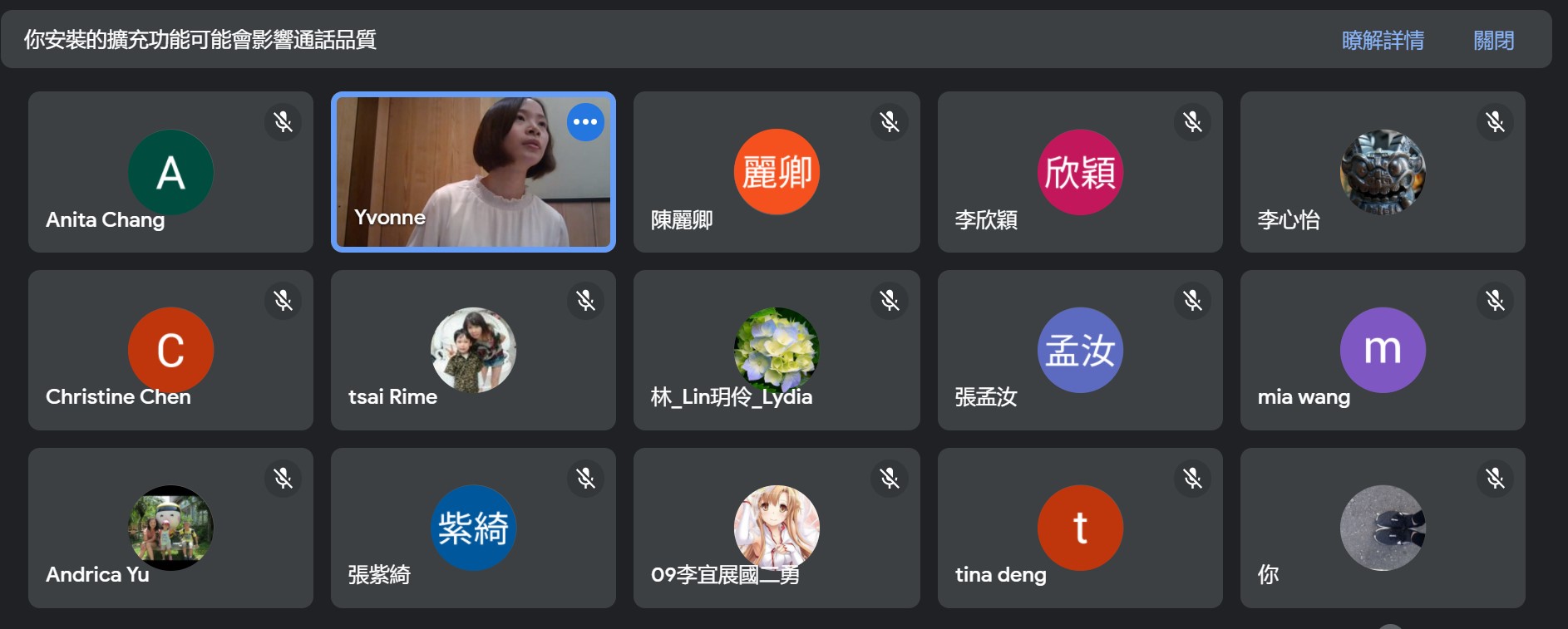Select Andrica Yu's participant tile

coord(170,528)
